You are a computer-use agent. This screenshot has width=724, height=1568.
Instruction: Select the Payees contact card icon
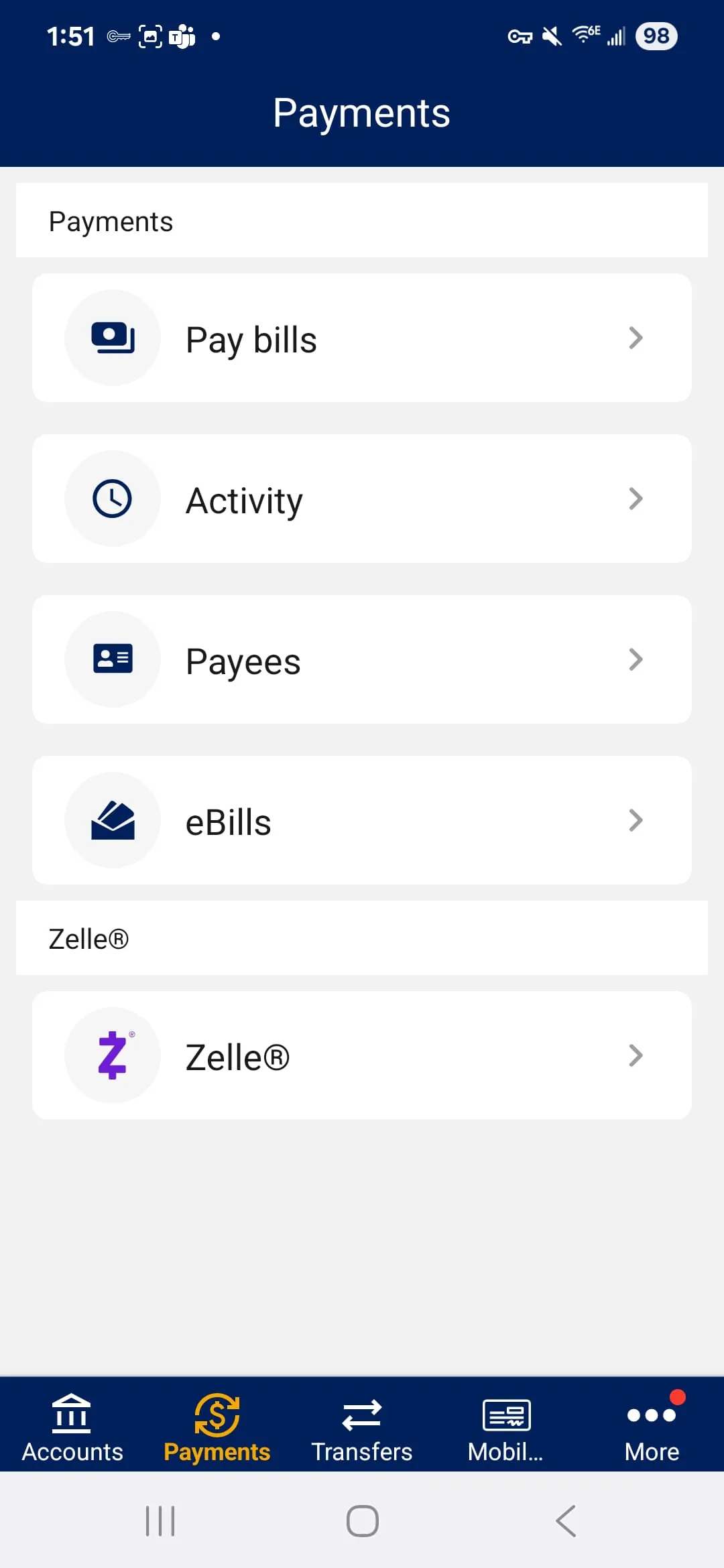click(112, 659)
